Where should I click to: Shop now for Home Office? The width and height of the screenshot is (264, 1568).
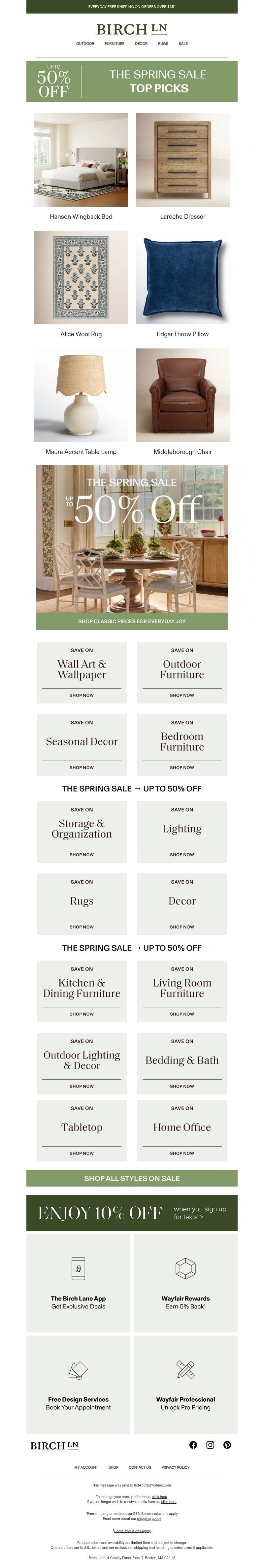point(182,1153)
